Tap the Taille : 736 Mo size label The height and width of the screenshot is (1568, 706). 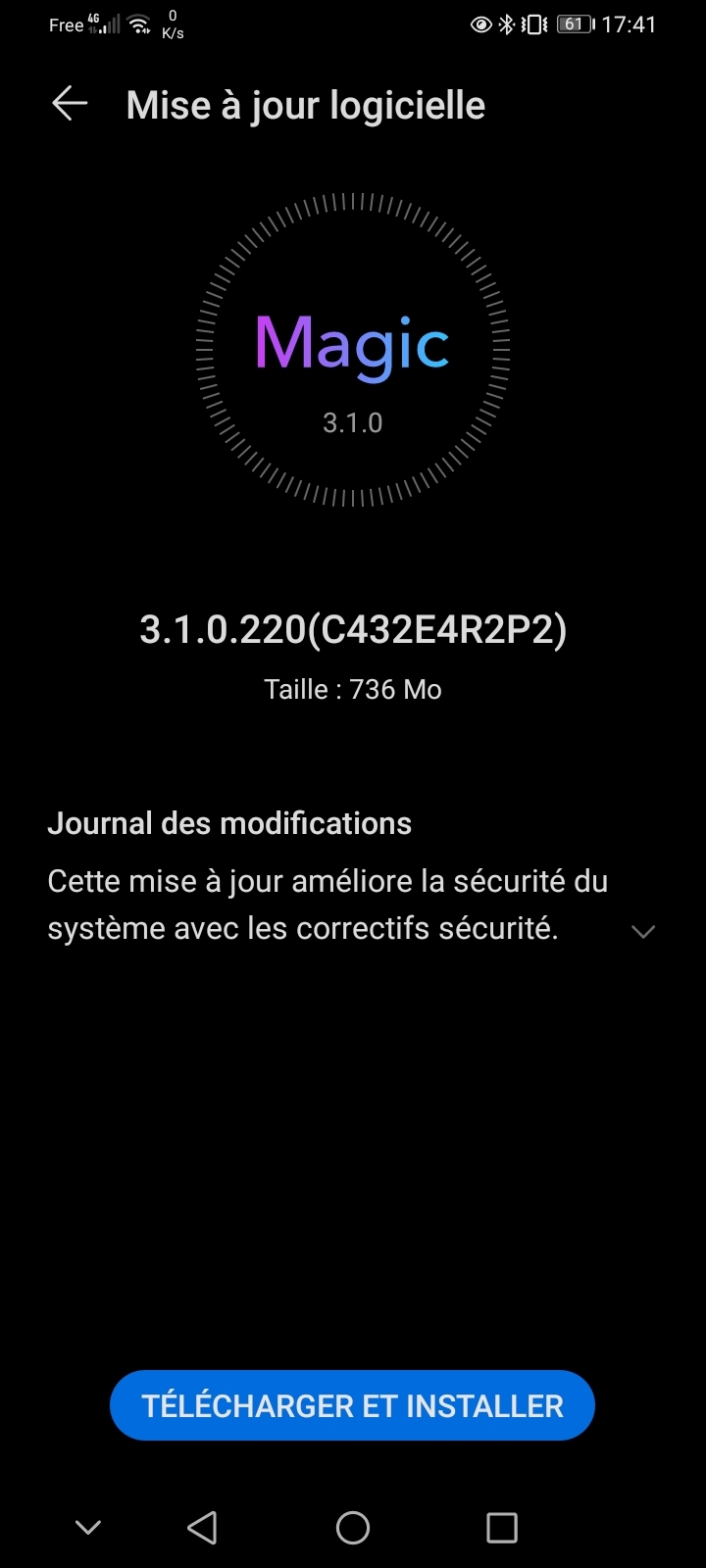point(352,689)
